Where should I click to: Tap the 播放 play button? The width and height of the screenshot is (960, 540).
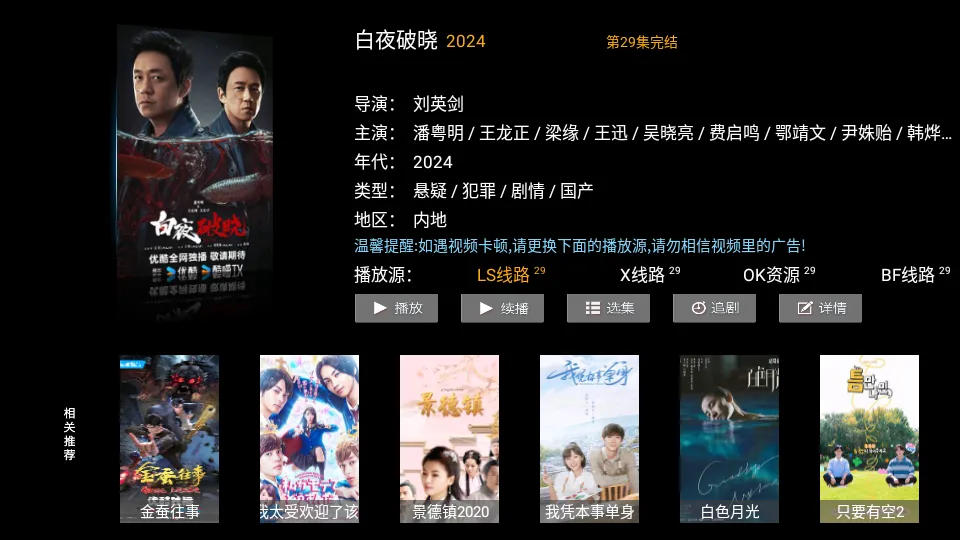[x=396, y=308]
